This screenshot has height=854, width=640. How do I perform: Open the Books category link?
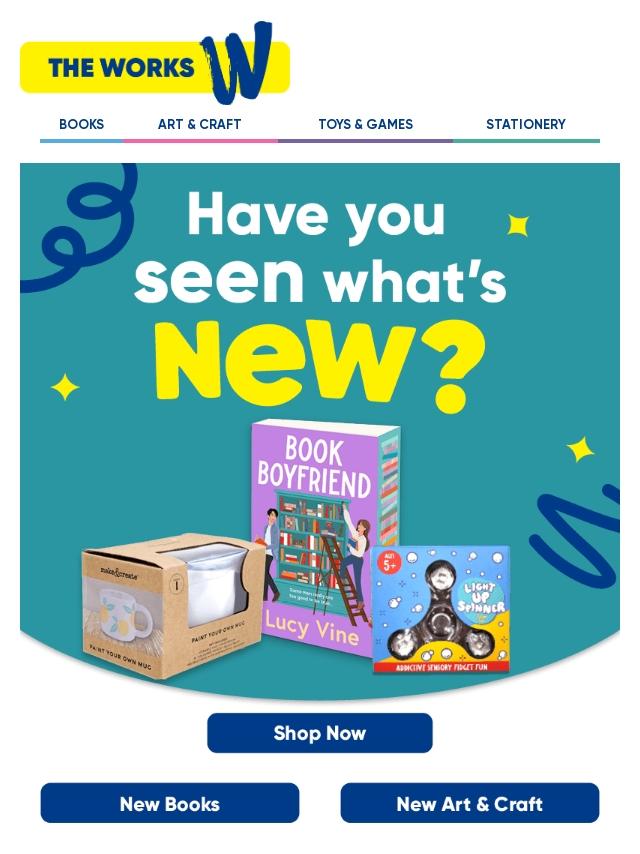[81, 124]
